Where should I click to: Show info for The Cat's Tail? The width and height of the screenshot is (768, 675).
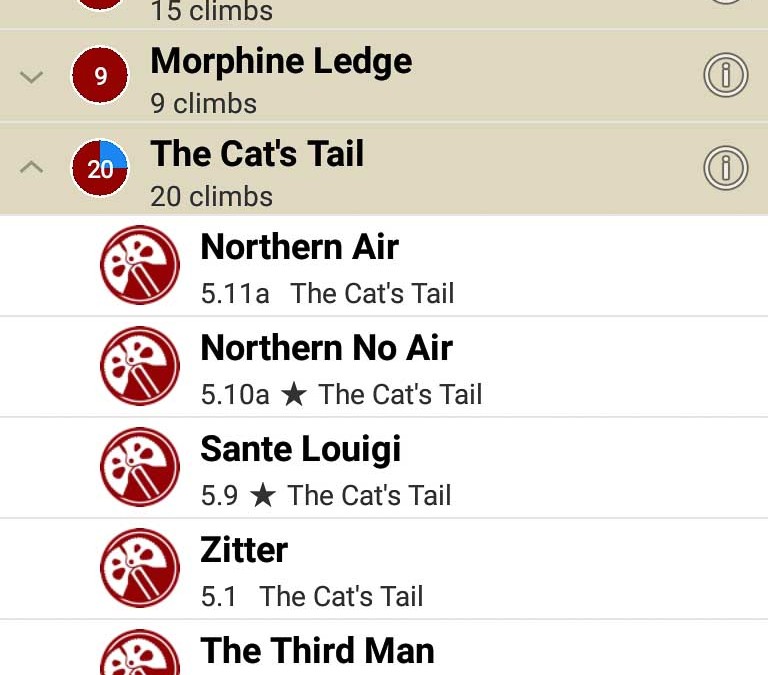click(x=725, y=167)
